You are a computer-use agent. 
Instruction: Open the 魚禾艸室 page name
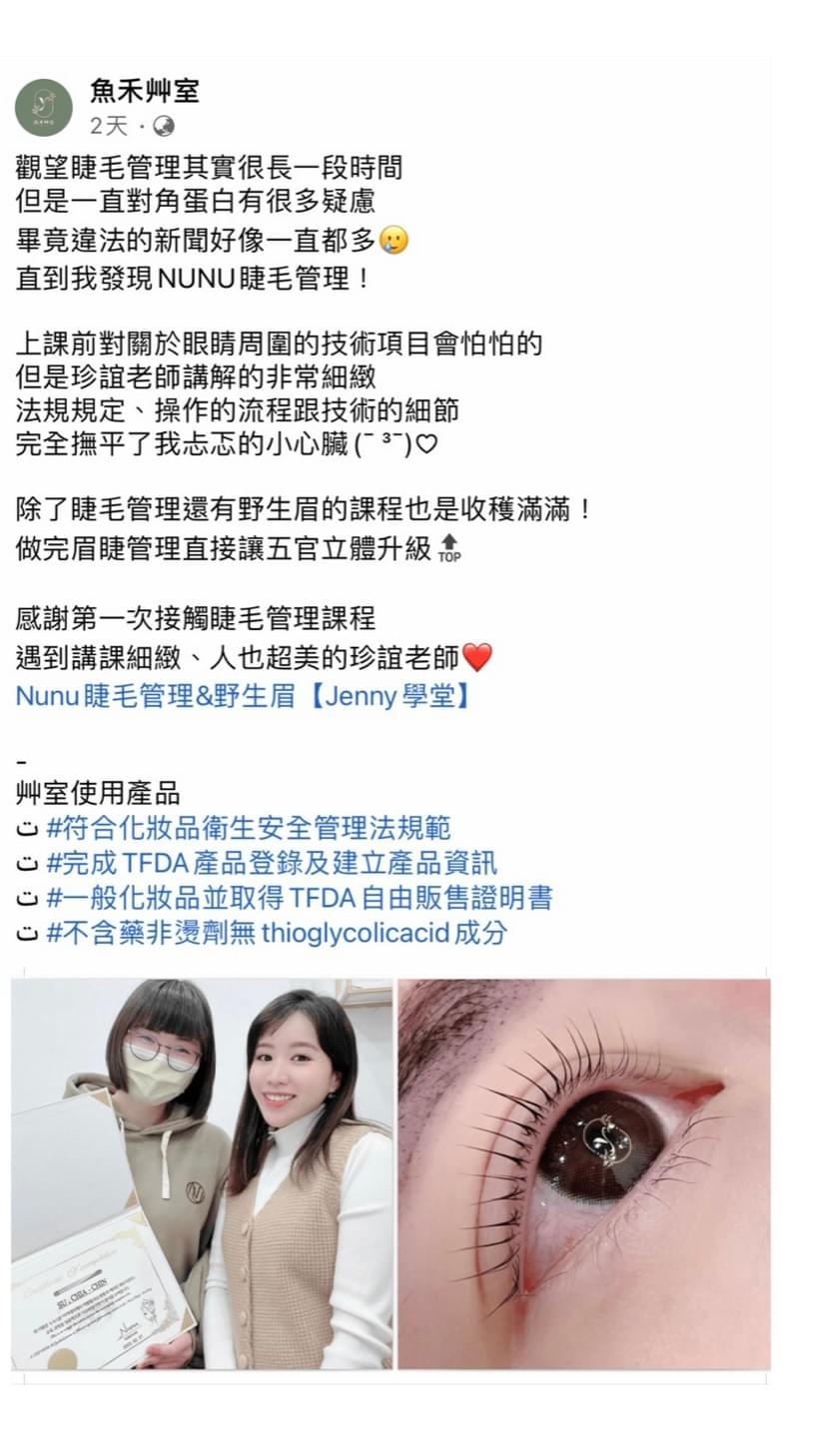[x=144, y=92]
